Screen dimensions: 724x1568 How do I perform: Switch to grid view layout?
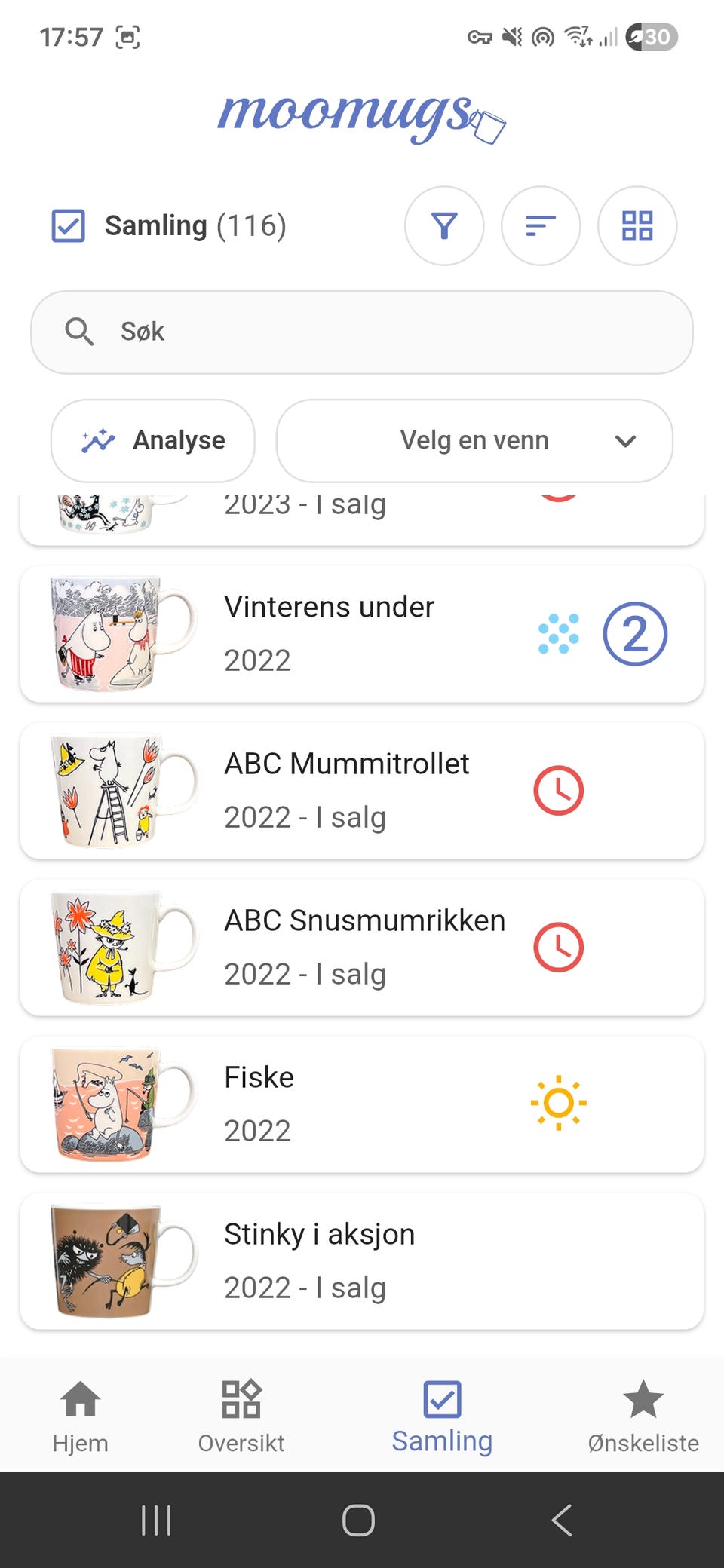click(637, 225)
